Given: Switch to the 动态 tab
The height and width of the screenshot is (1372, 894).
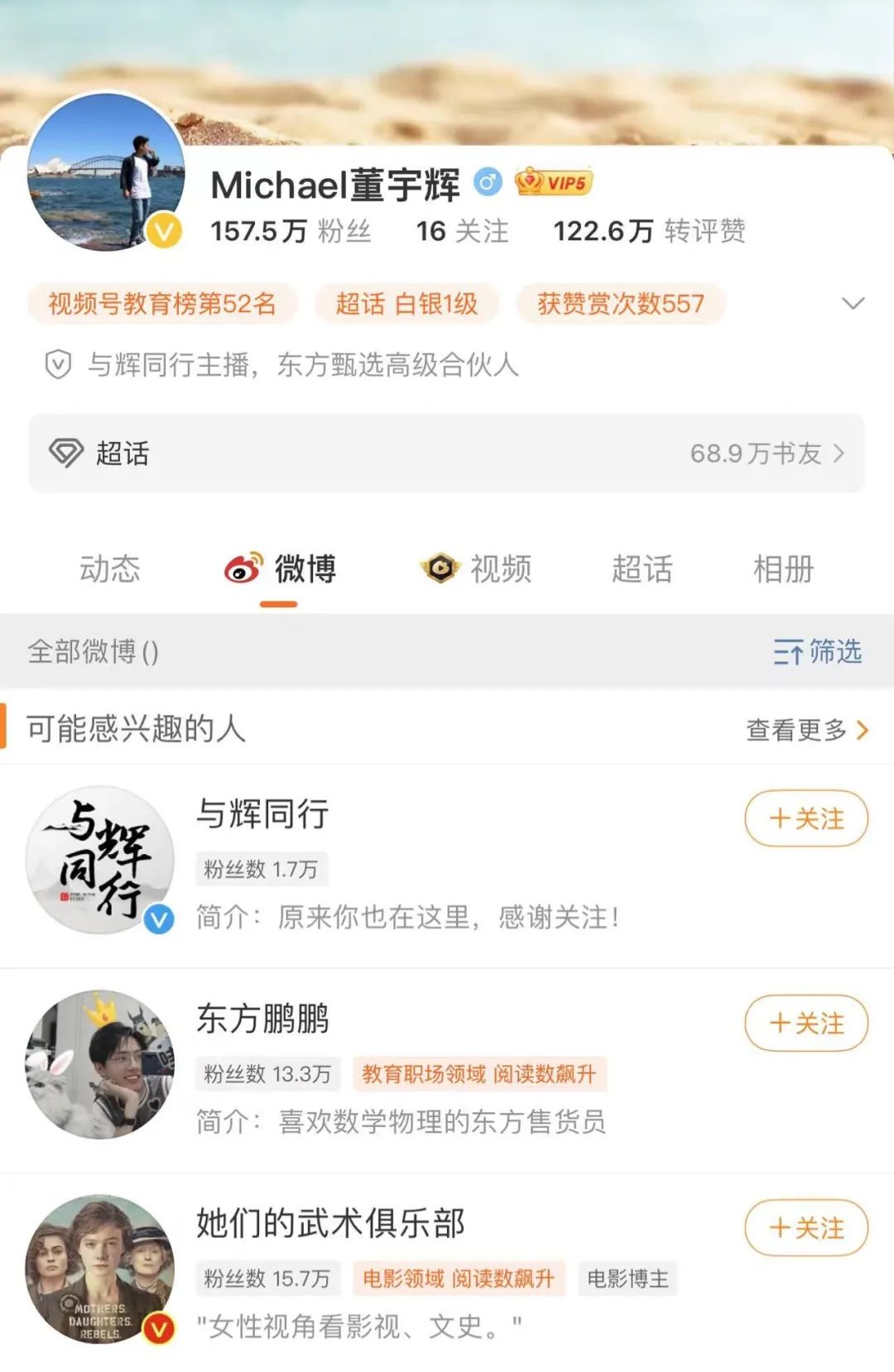Looking at the screenshot, I should click(x=110, y=569).
